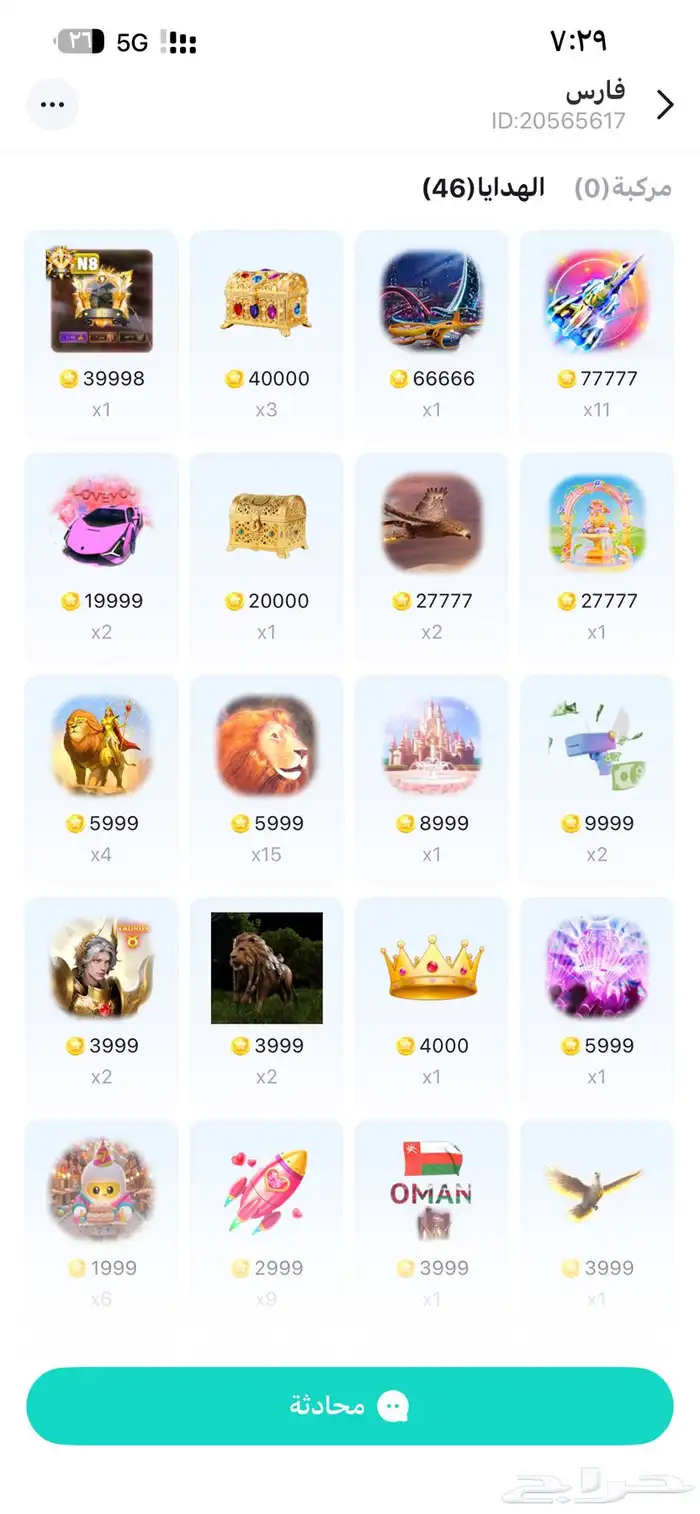Screen dimensions: 700x1514
Task: Go back using the header arrow
Action: (665, 105)
